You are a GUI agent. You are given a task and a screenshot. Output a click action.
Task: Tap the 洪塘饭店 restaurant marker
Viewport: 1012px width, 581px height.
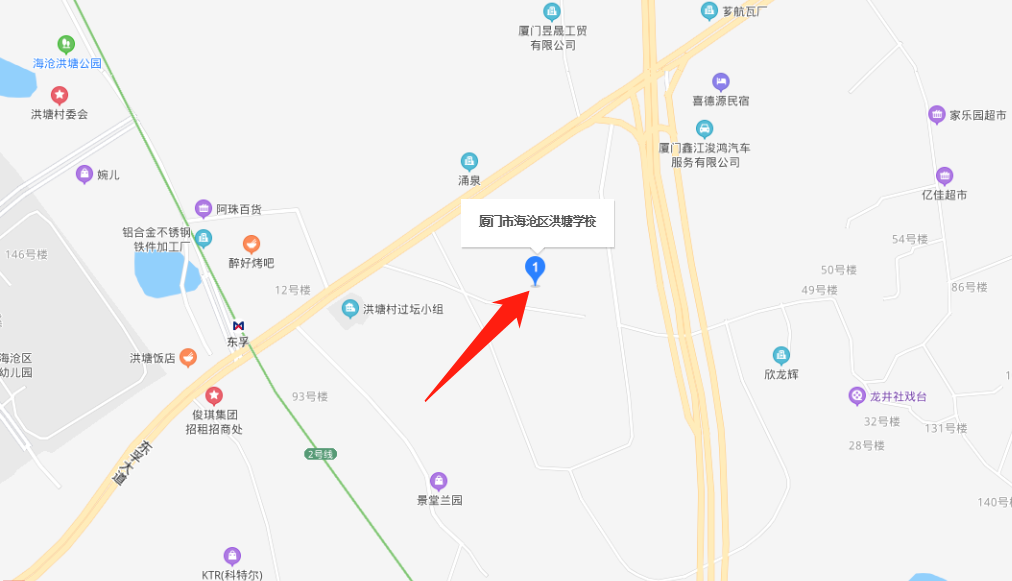coord(187,357)
